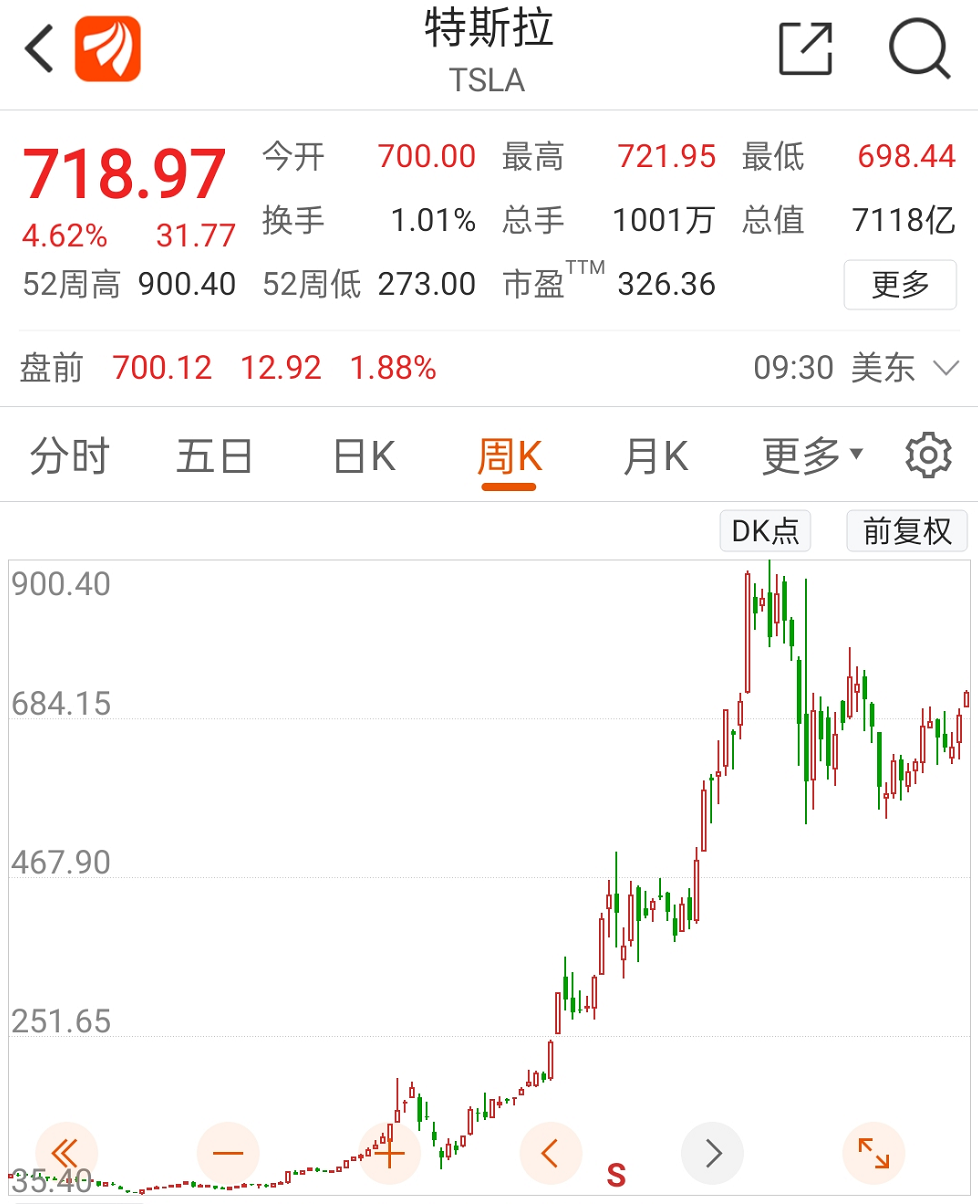
Task: Change the 前复权 adjustment option
Action: click(x=907, y=531)
